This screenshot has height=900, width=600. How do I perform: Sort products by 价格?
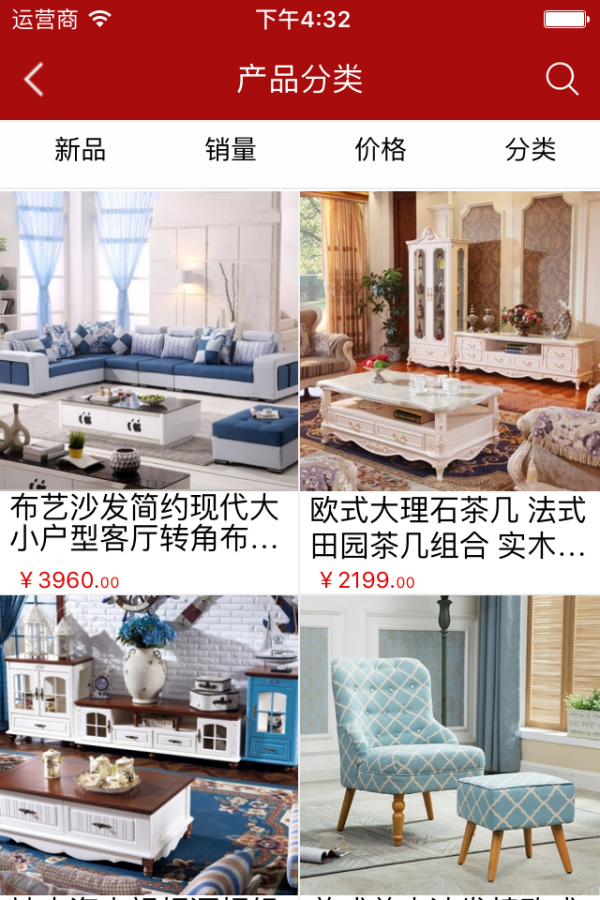[x=381, y=150]
